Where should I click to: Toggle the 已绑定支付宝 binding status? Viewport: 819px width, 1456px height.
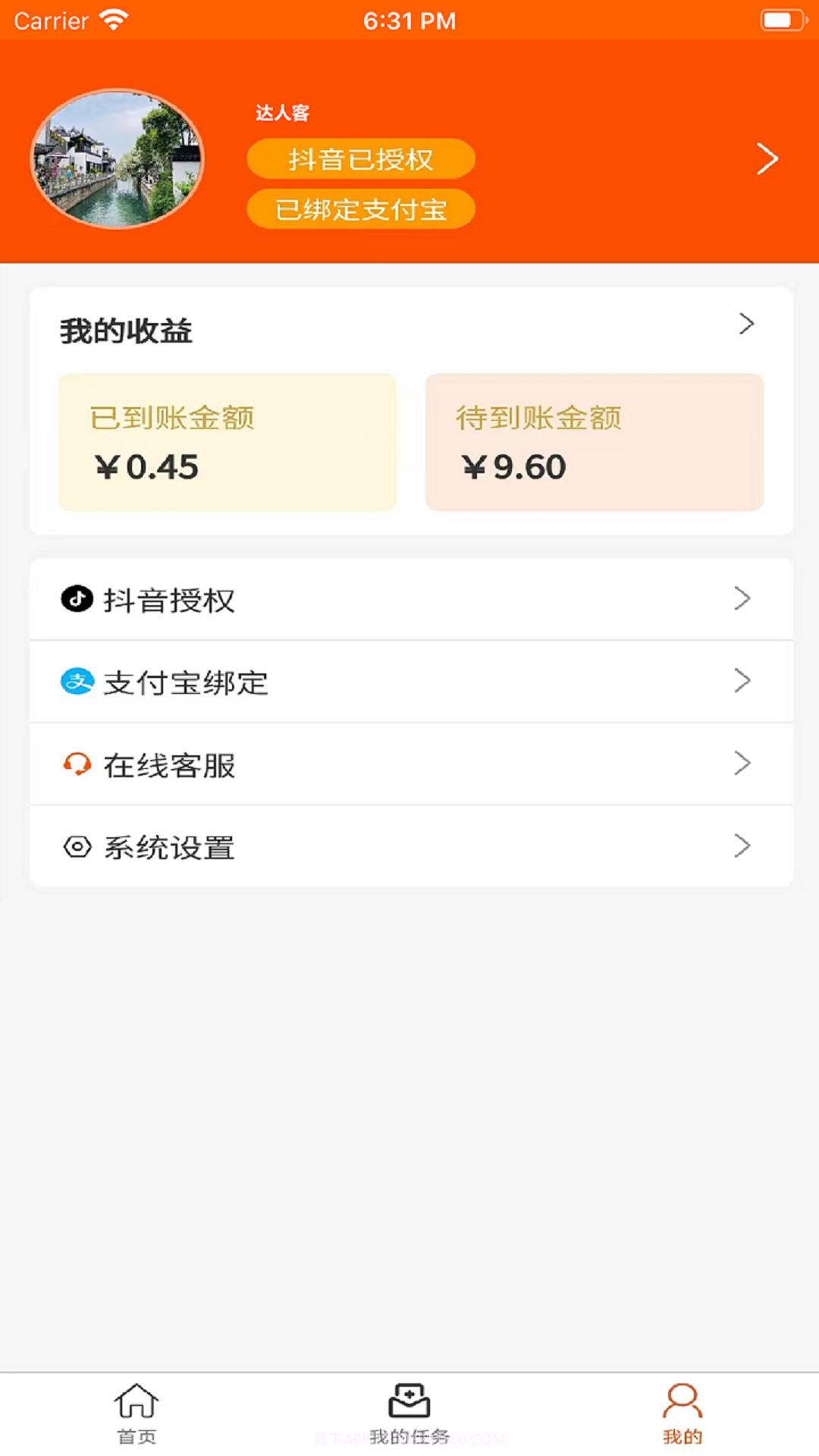tap(361, 209)
